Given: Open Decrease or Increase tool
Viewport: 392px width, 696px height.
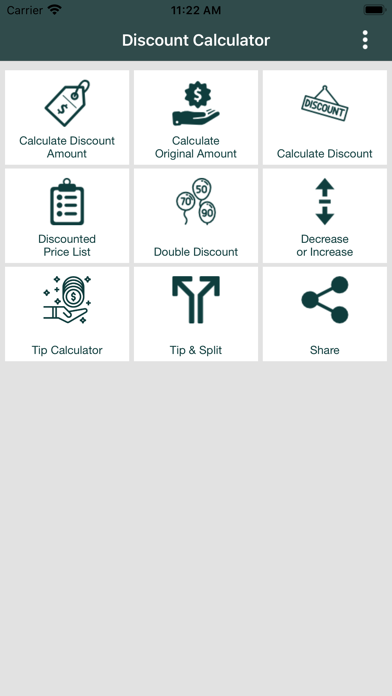Looking at the screenshot, I should pyautogui.click(x=325, y=216).
